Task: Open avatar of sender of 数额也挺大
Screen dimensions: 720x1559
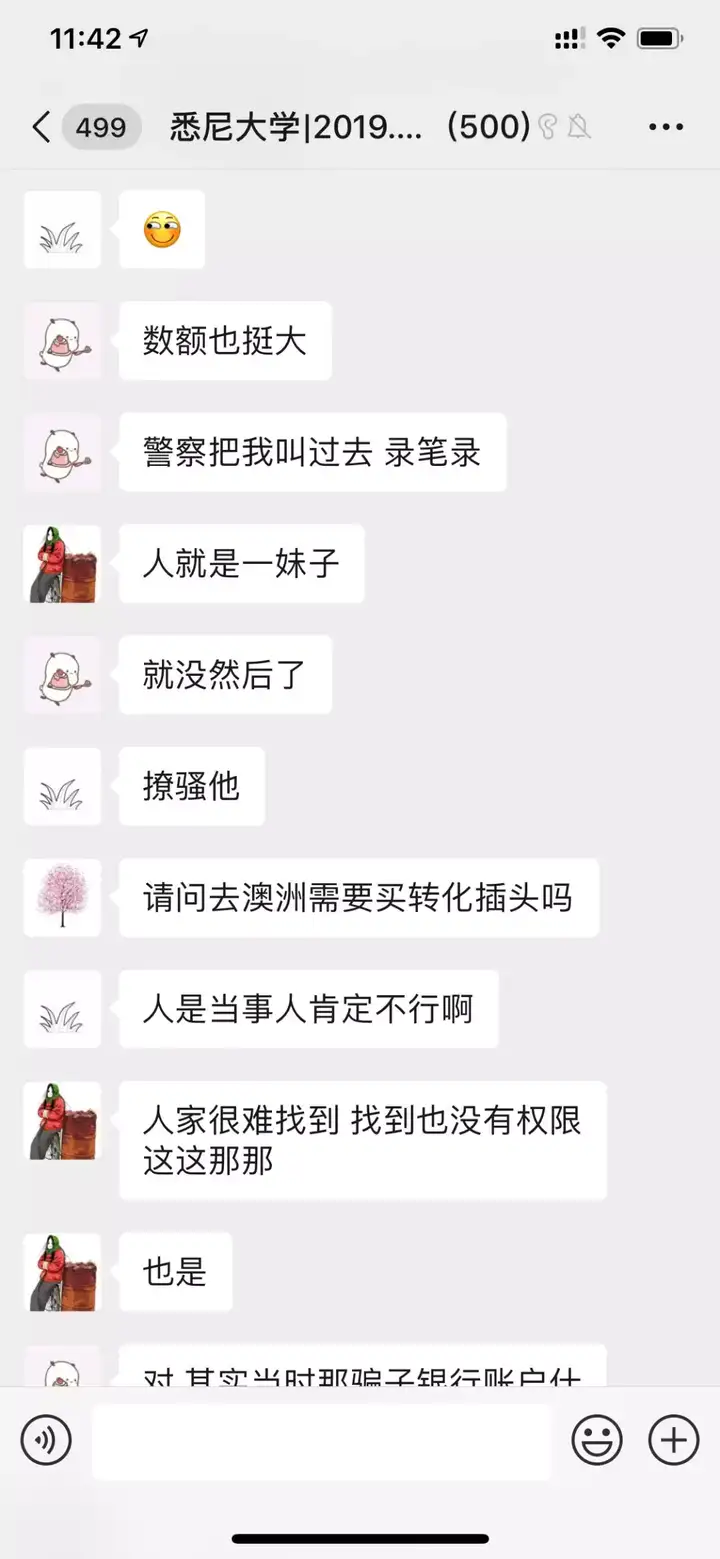Action: pyautogui.click(x=62, y=341)
